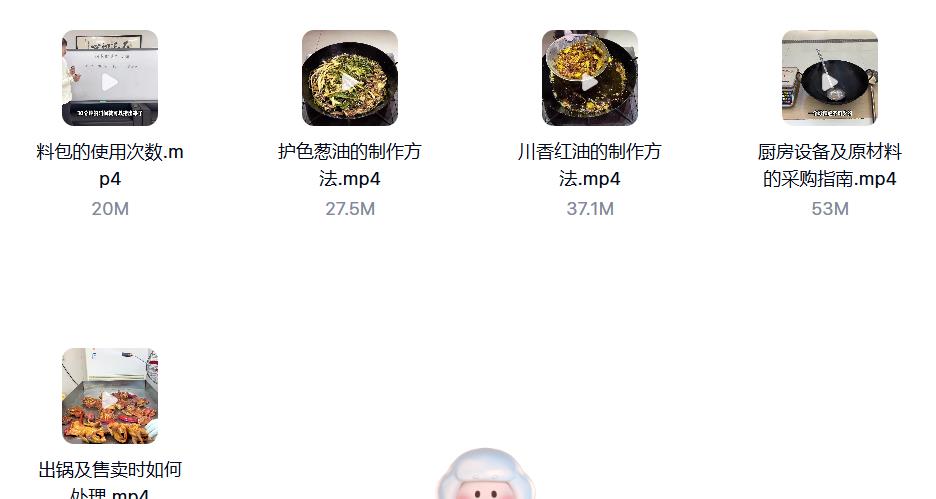Play the 出锅及售卖时如何处理.mp4 video
This screenshot has height=499, width=936.
click(x=110, y=396)
